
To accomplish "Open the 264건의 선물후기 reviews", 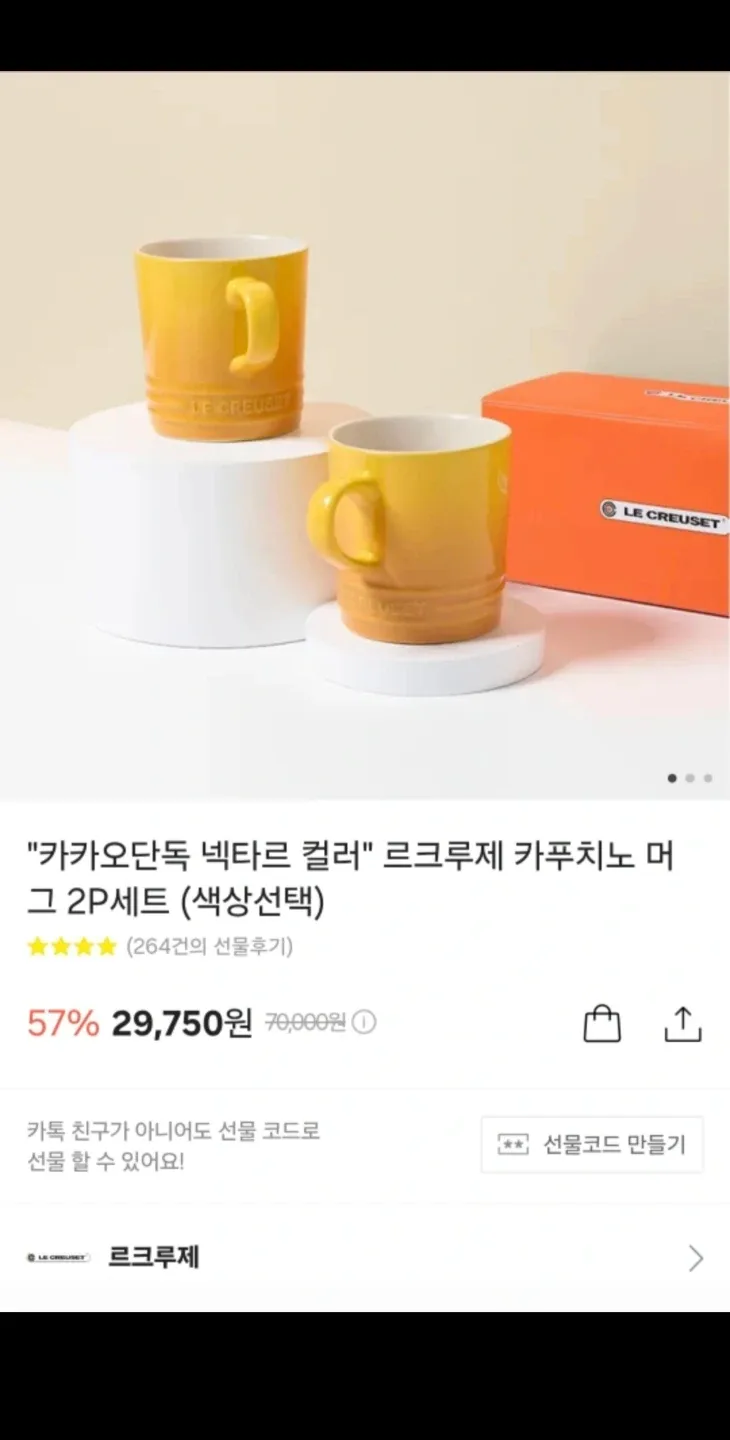I will coord(209,946).
